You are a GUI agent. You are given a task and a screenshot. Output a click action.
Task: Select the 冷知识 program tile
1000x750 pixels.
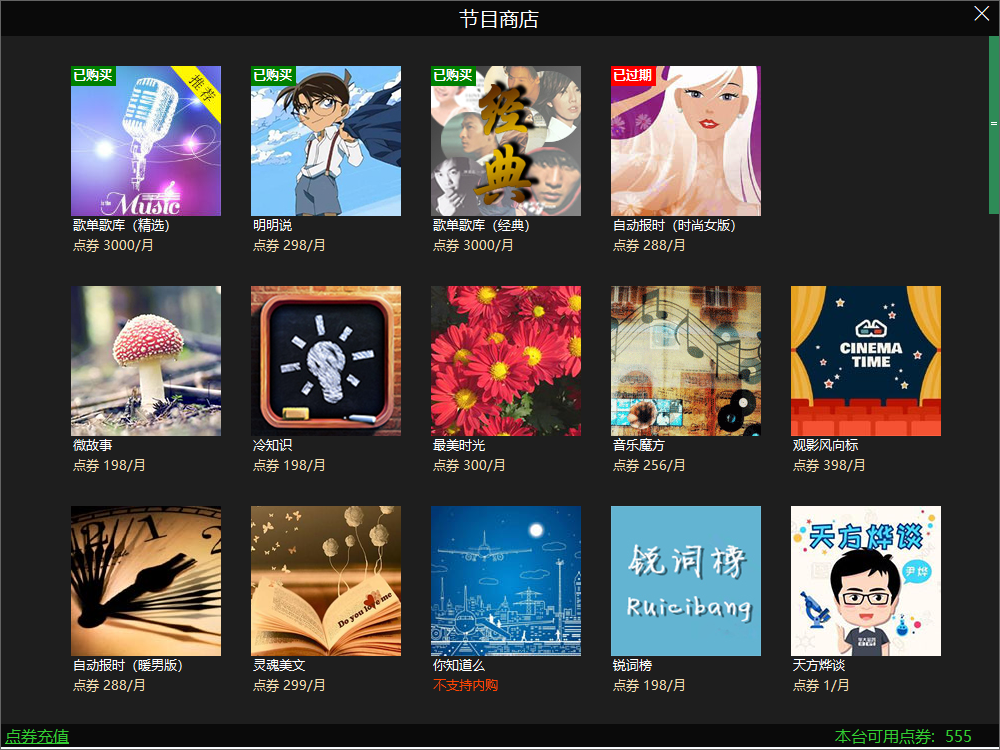pyautogui.click(x=326, y=361)
